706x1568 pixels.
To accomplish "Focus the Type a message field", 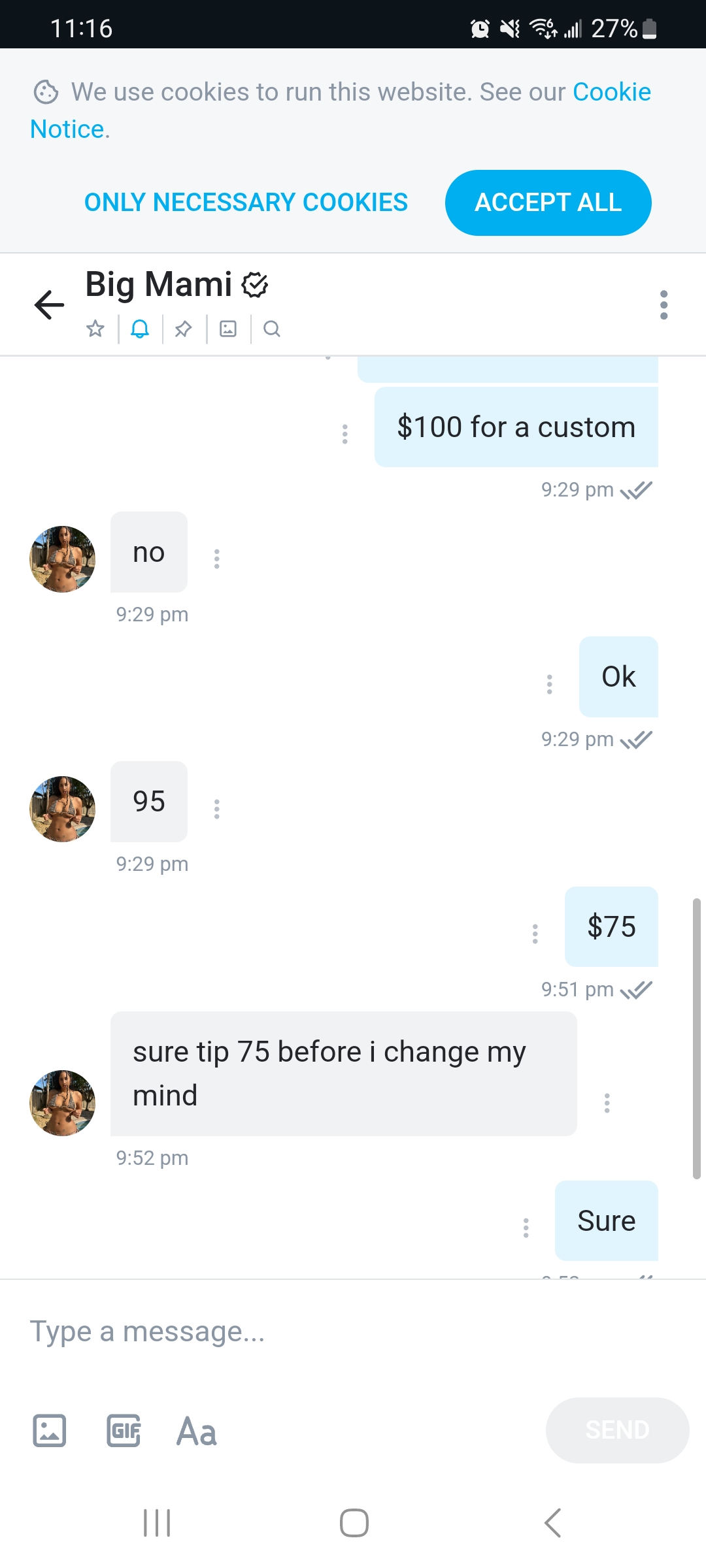I will [x=327, y=1331].
